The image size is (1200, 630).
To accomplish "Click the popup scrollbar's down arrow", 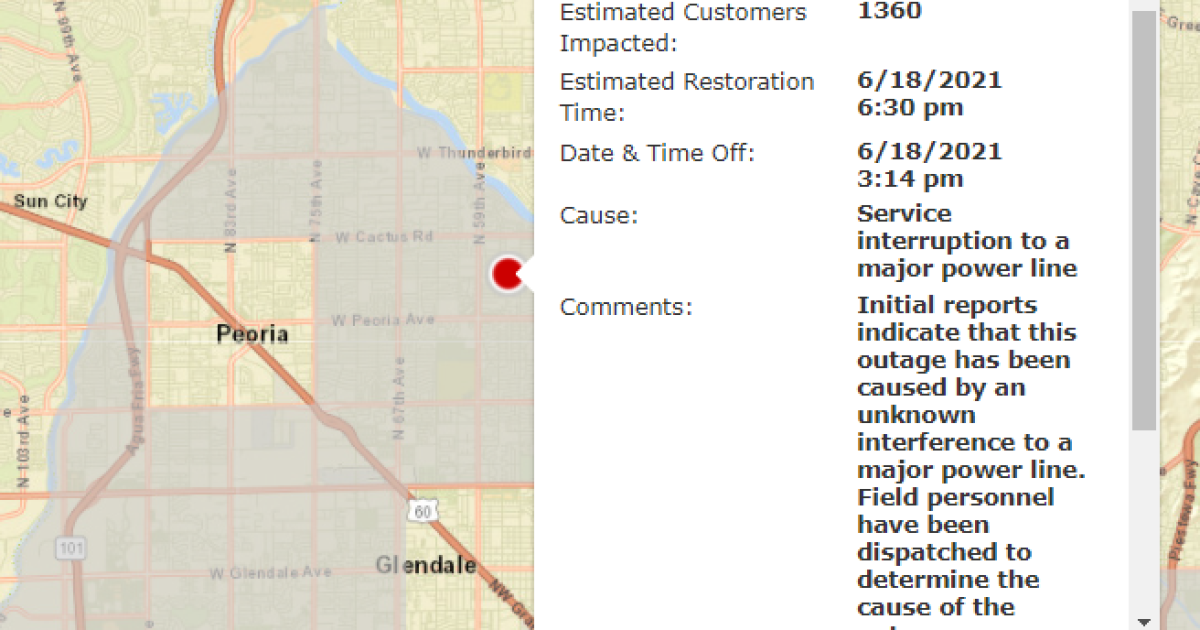I will 1143,620.
